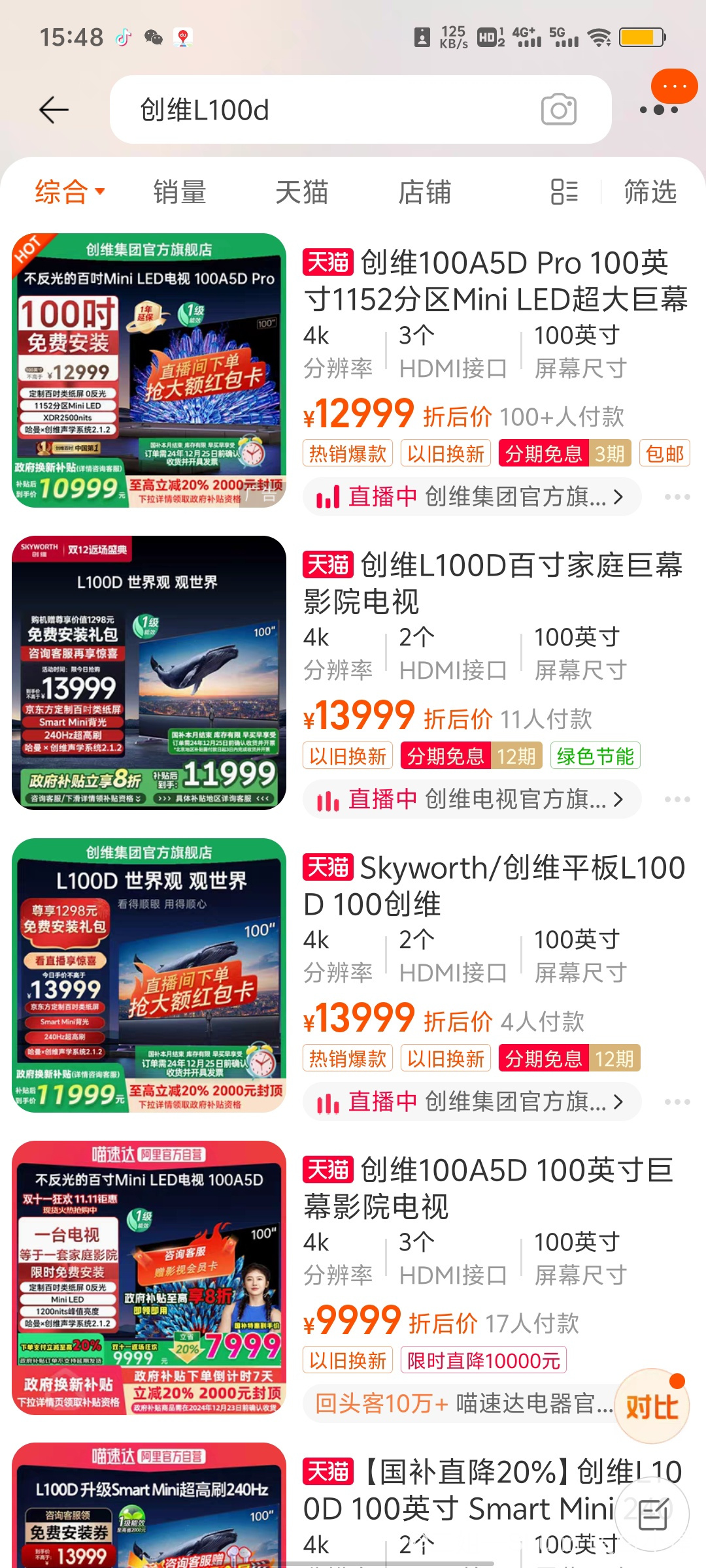Open the Skyworth/创维平板L100D product
The height and width of the screenshot is (1568, 706).
tap(494, 885)
